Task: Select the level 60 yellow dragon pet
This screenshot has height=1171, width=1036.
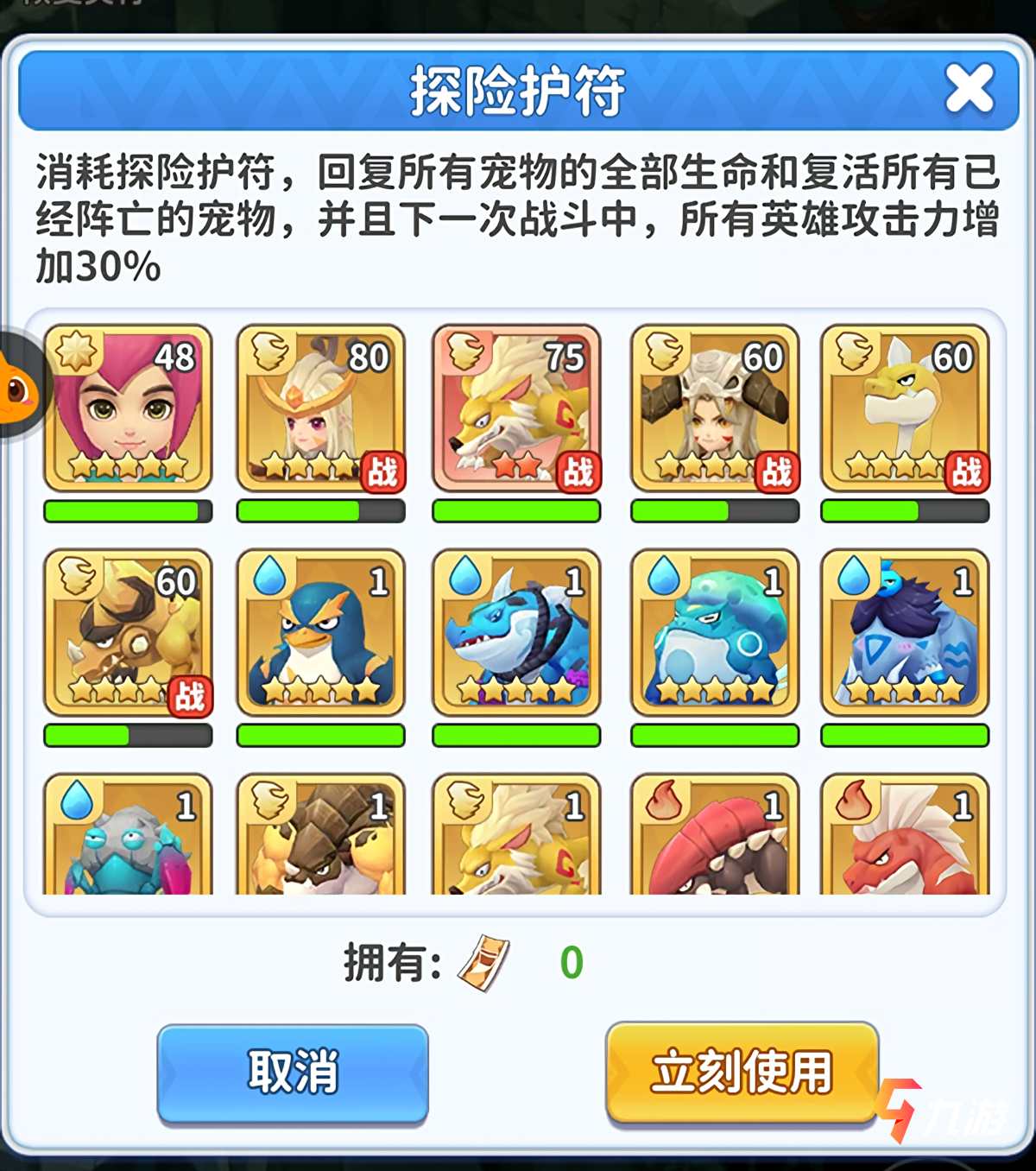Action: click(x=905, y=408)
